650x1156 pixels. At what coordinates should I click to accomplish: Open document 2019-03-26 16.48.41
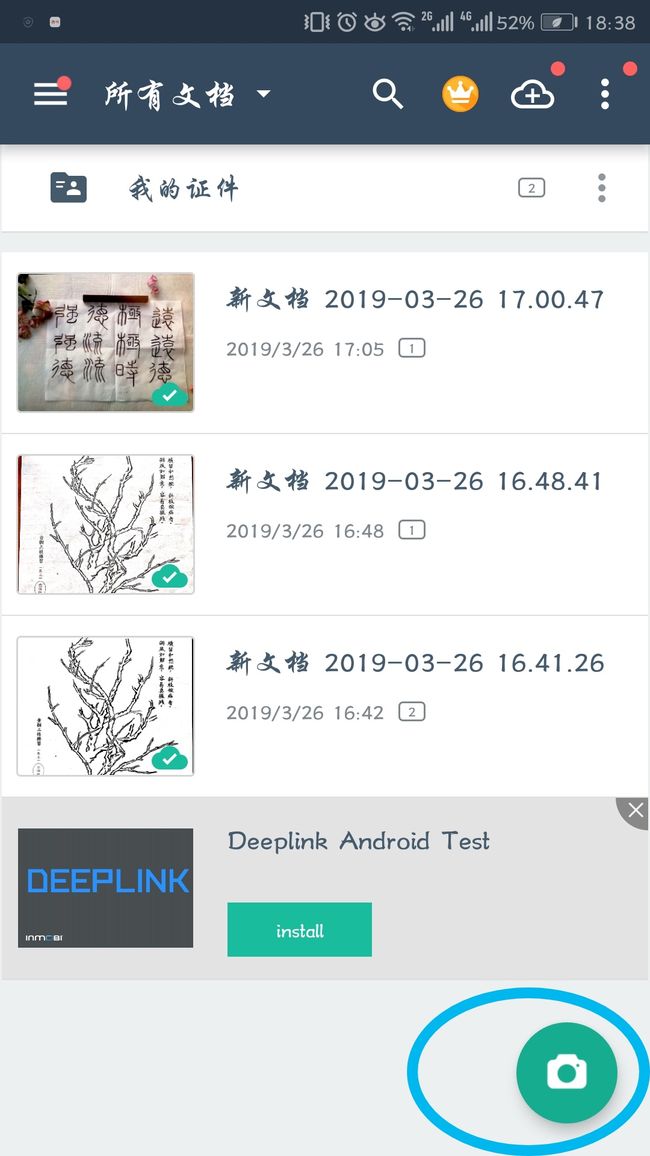coord(324,524)
